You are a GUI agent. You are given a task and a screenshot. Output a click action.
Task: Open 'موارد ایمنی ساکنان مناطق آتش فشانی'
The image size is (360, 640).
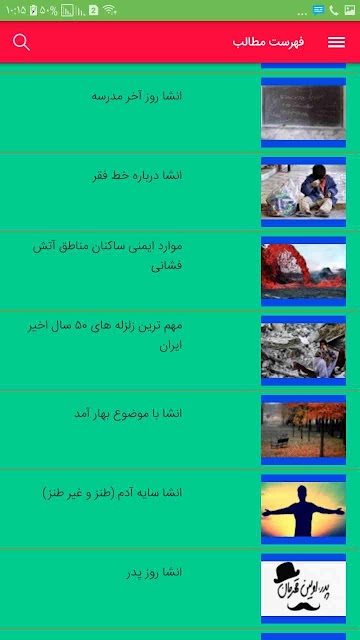click(180, 271)
